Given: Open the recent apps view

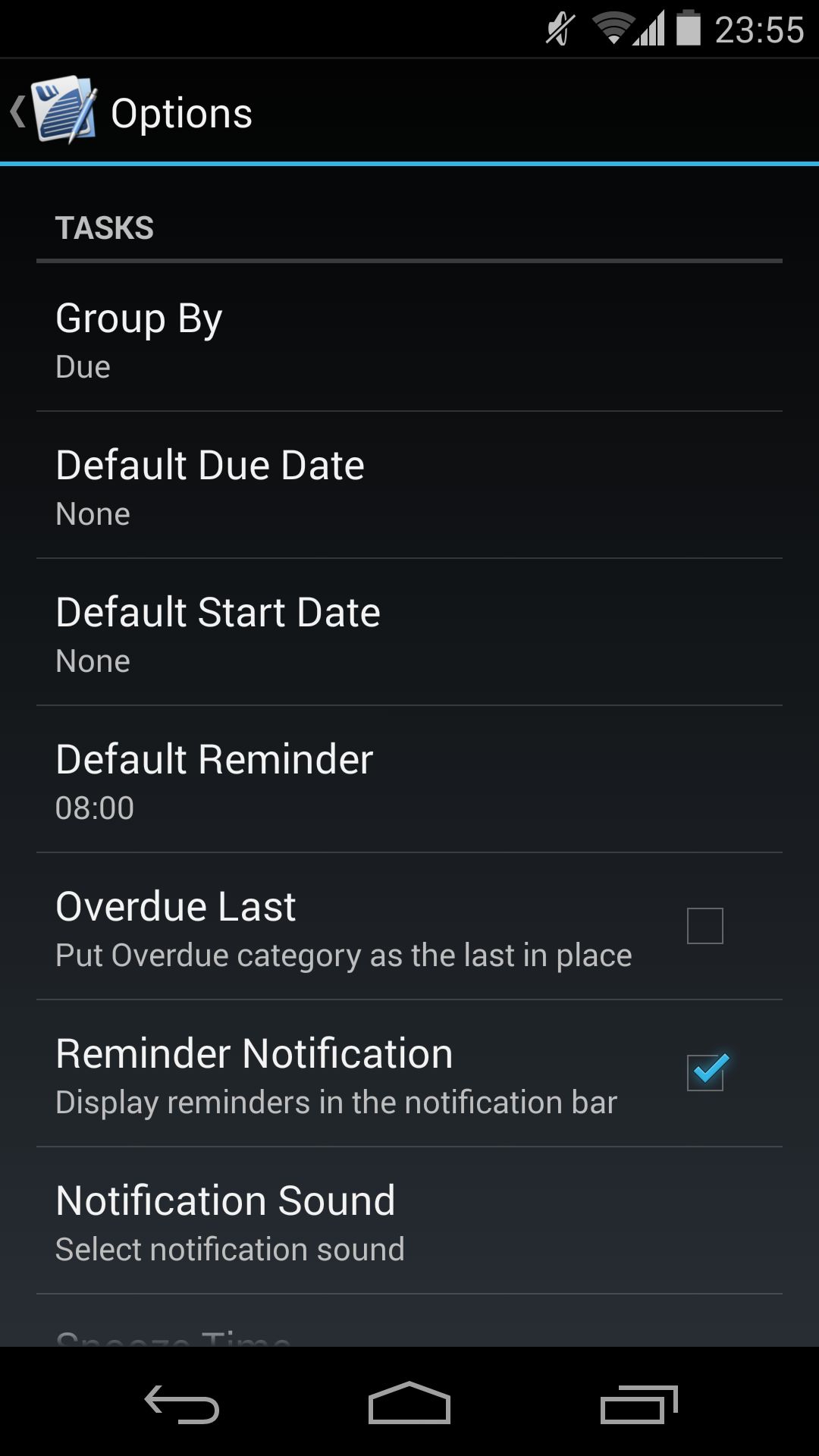Looking at the screenshot, I should (x=639, y=1404).
